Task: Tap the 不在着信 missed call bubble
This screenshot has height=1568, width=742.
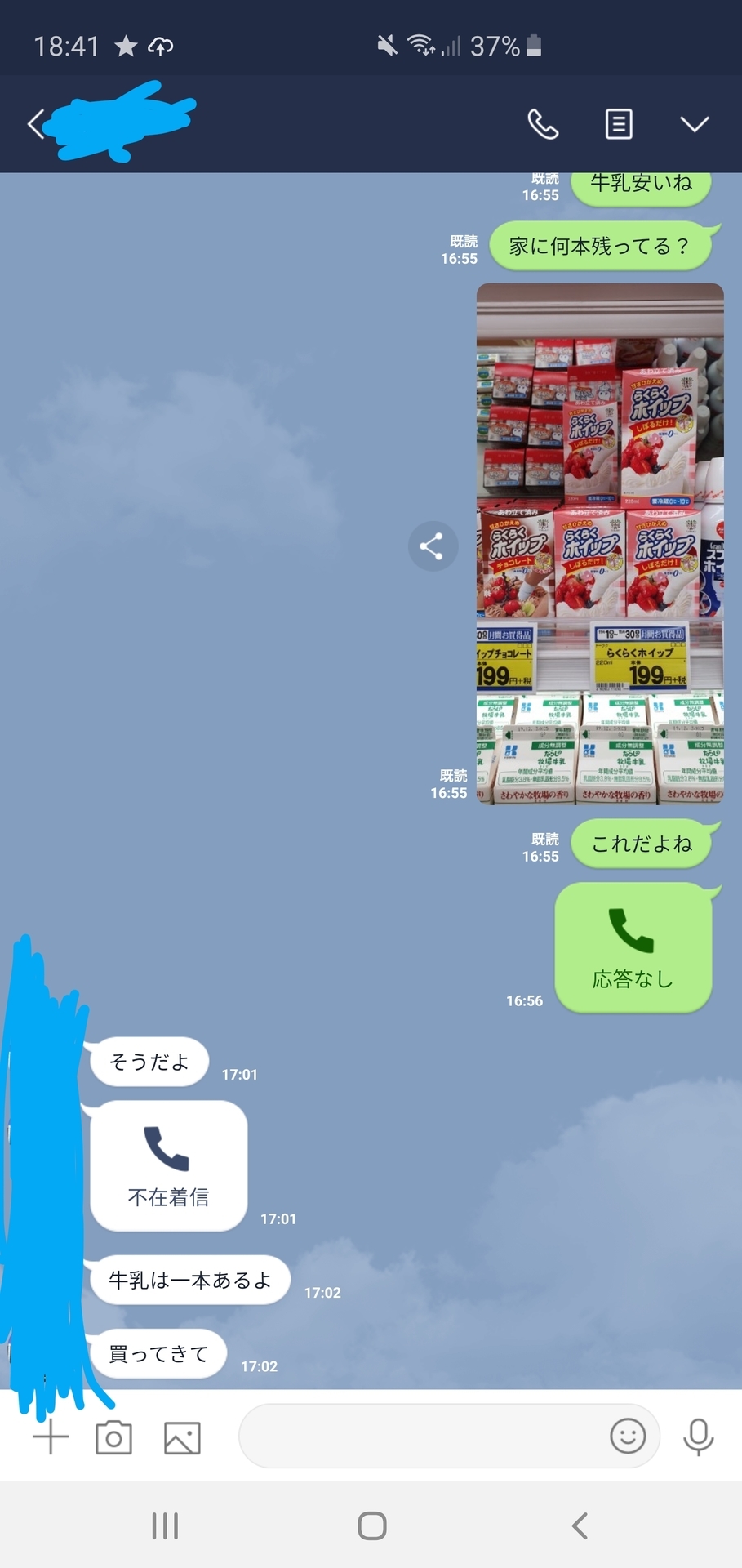Action: pos(169,1165)
